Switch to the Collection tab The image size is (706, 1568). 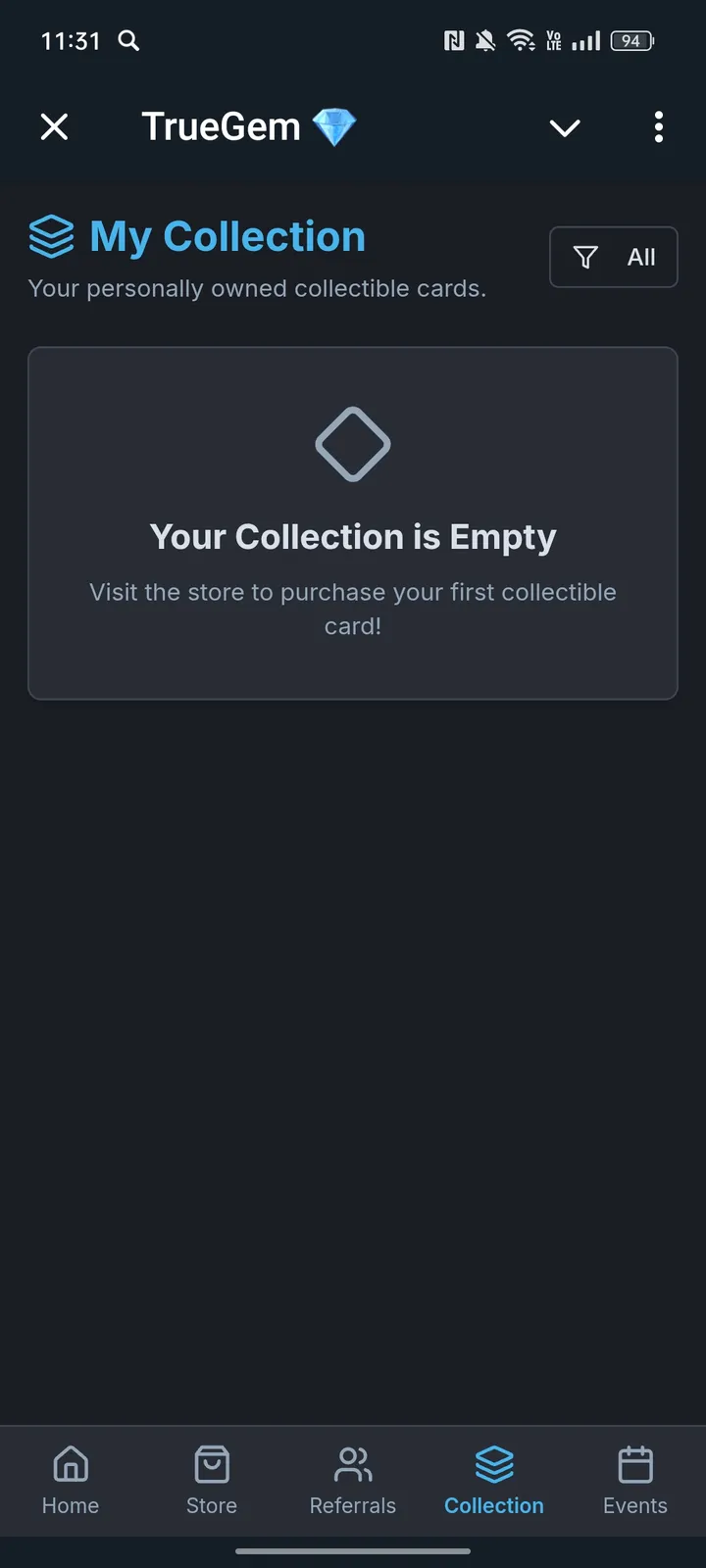pyautogui.click(x=493, y=1480)
